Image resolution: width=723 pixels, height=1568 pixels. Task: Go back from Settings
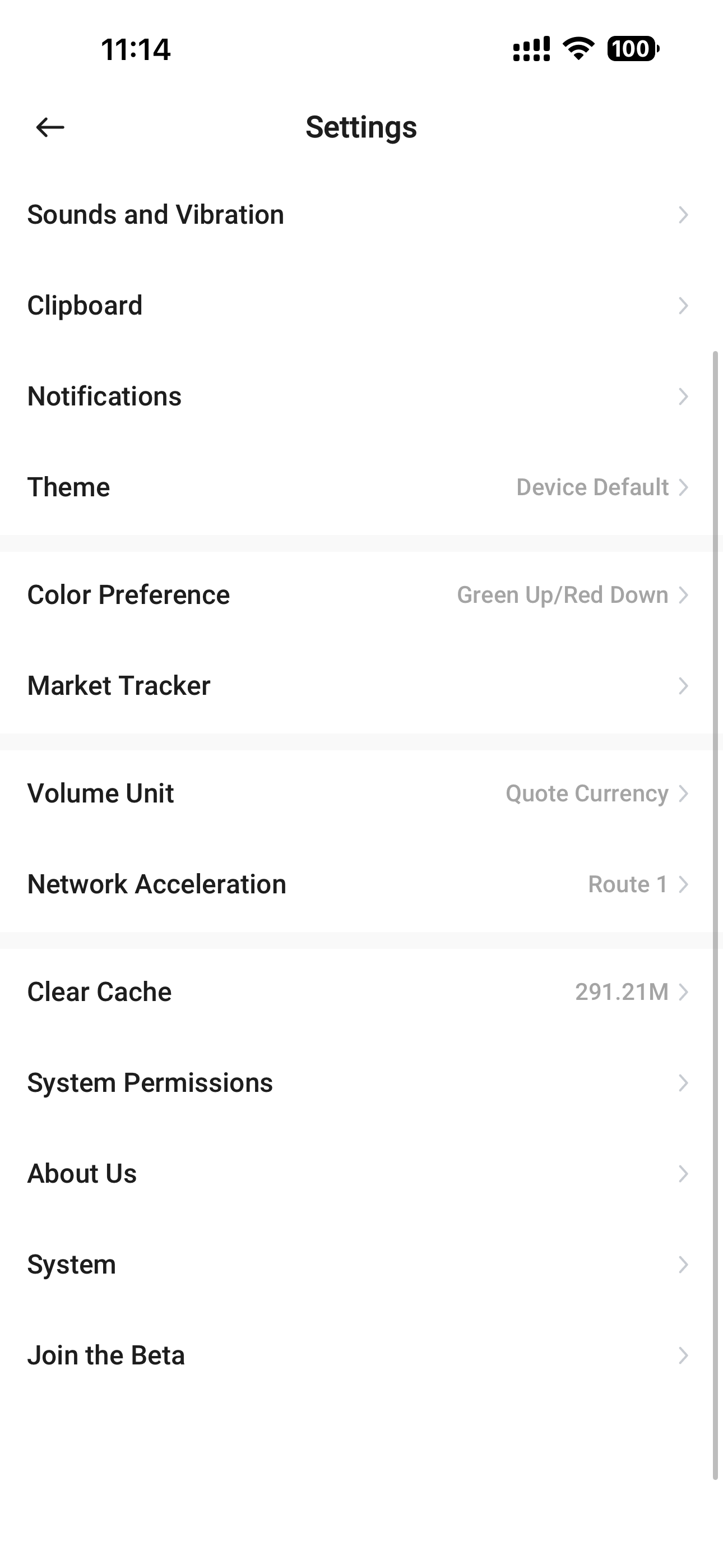tap(50, 127)
